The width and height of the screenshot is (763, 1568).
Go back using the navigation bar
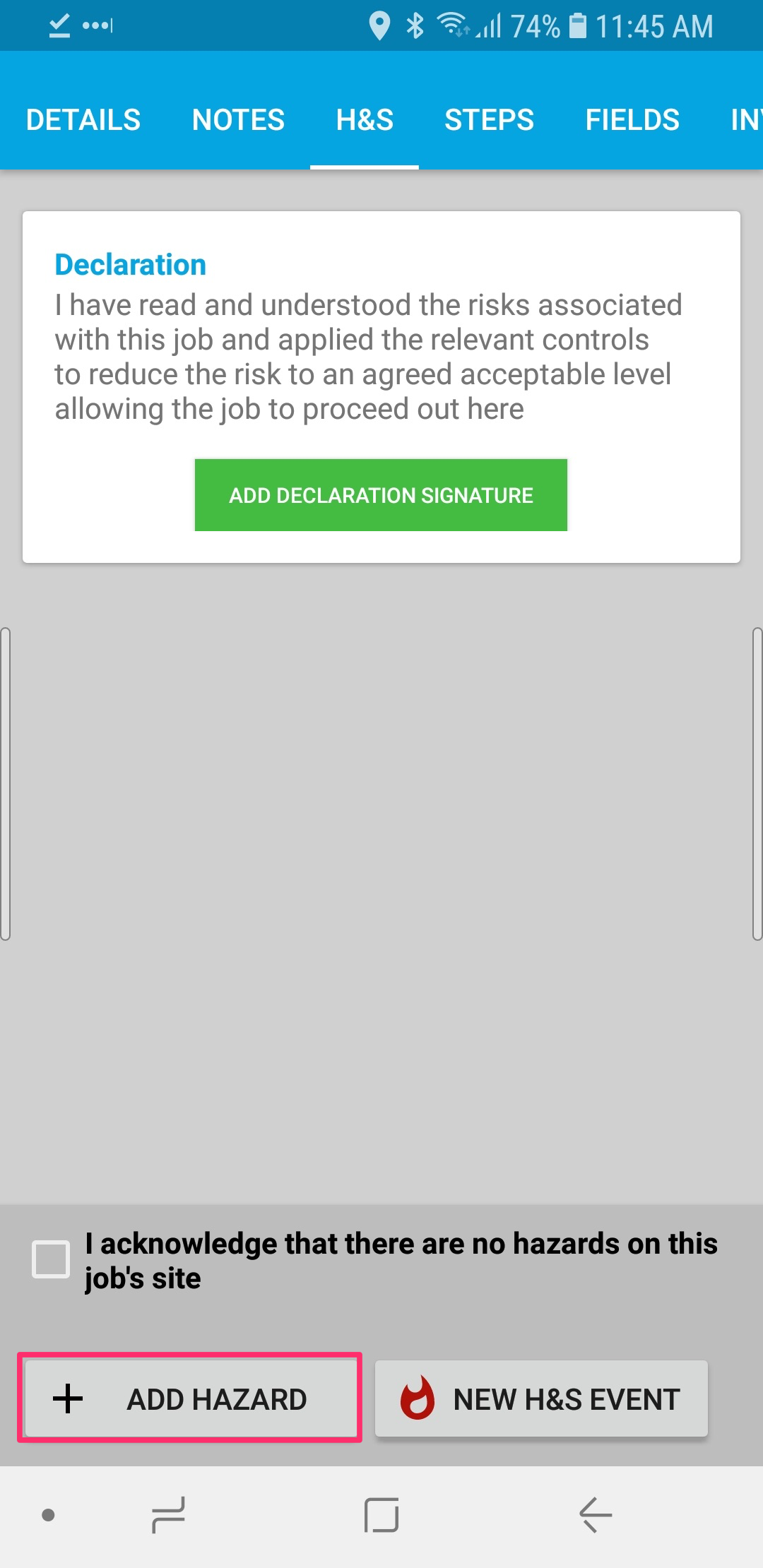coord(595,1515)
